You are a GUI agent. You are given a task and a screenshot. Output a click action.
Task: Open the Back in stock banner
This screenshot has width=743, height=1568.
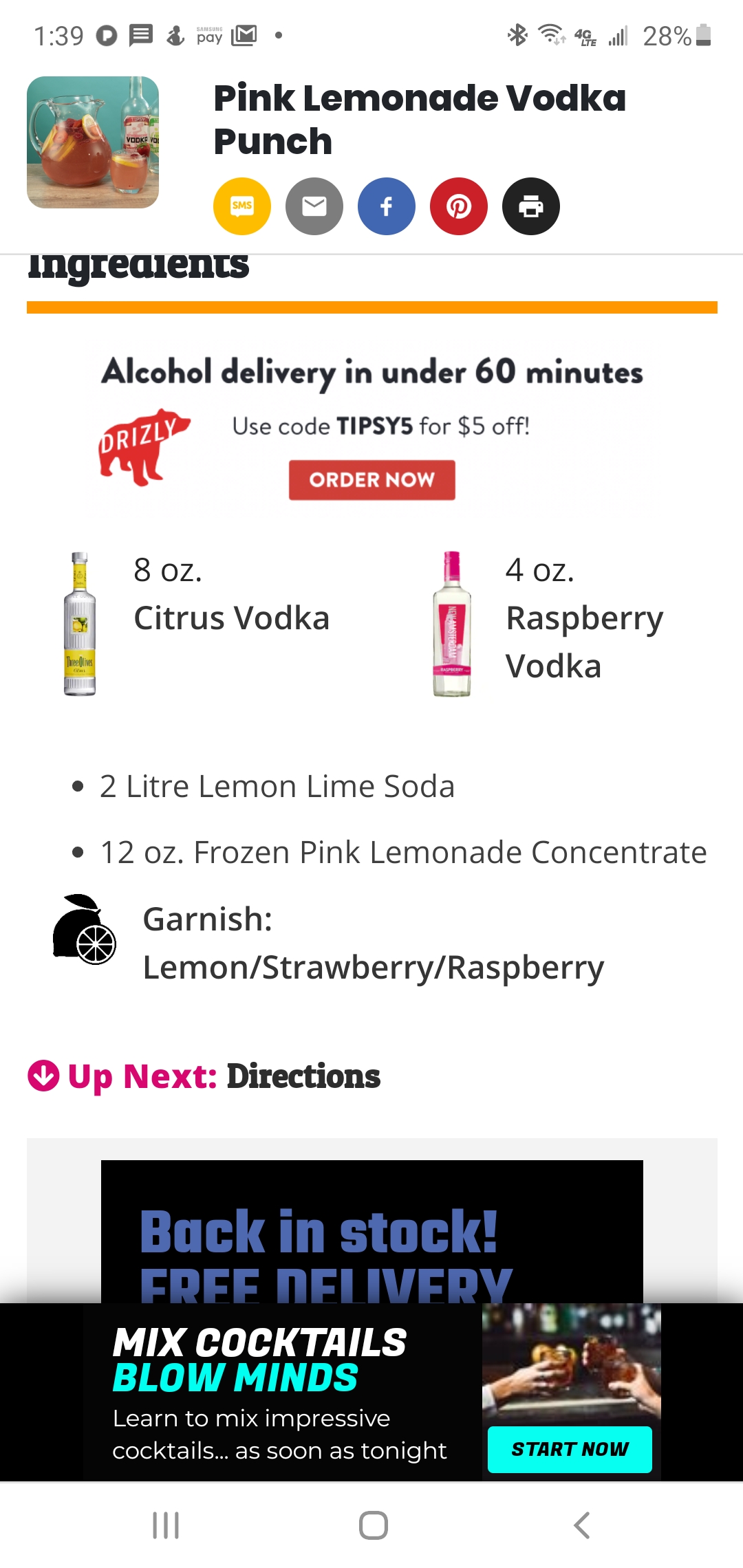pyautogui.click(x=371, y=1231)
